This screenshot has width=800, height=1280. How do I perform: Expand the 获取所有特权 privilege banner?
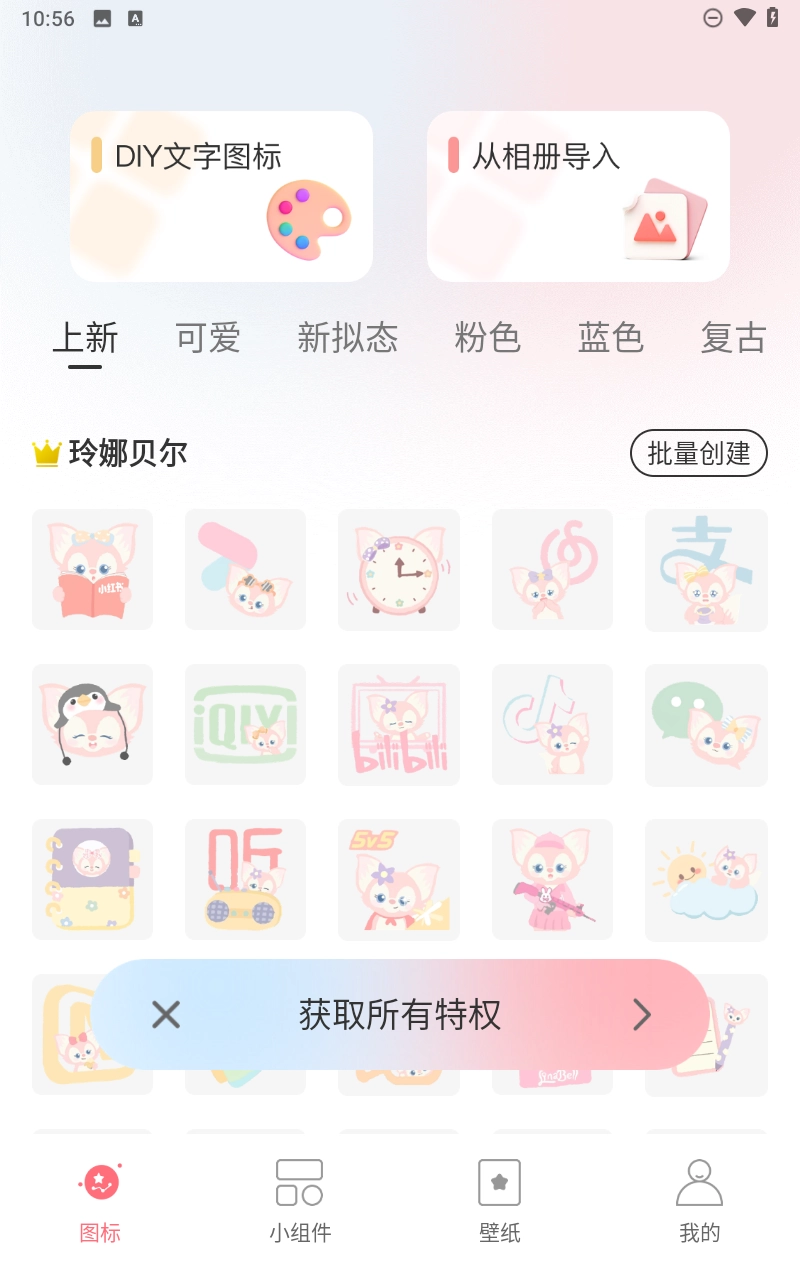coord(642,1015)
